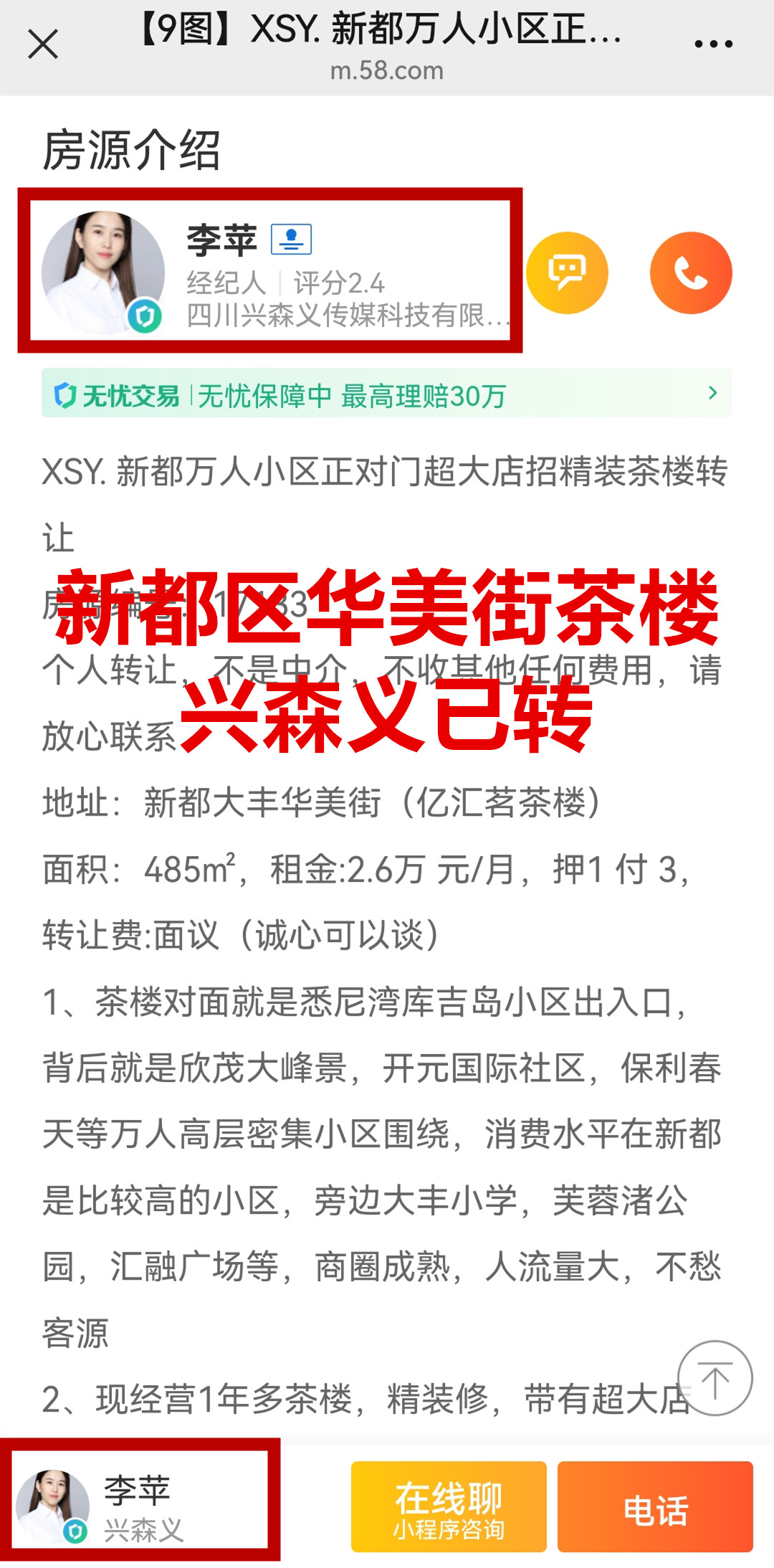The height and width of the screenshot is (1568, 774).
Task: Message the agent via yellow chat icon
Action: [x=567, y=273]
